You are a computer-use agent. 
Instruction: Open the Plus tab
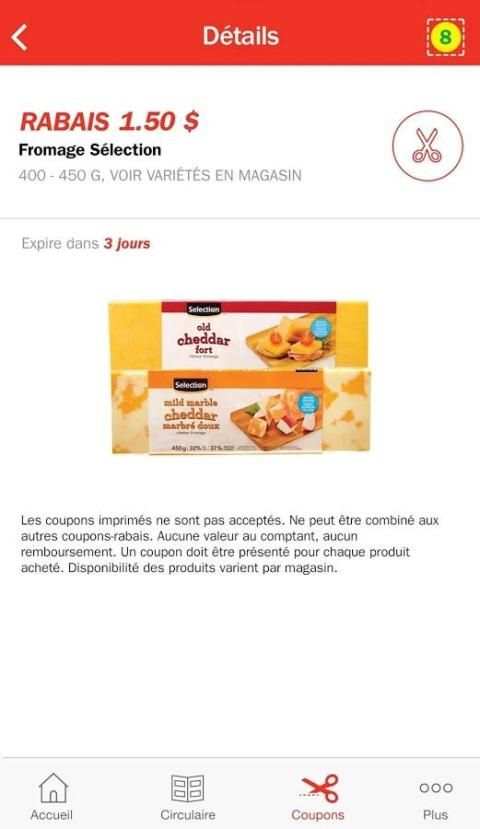[x=436, y=796]
